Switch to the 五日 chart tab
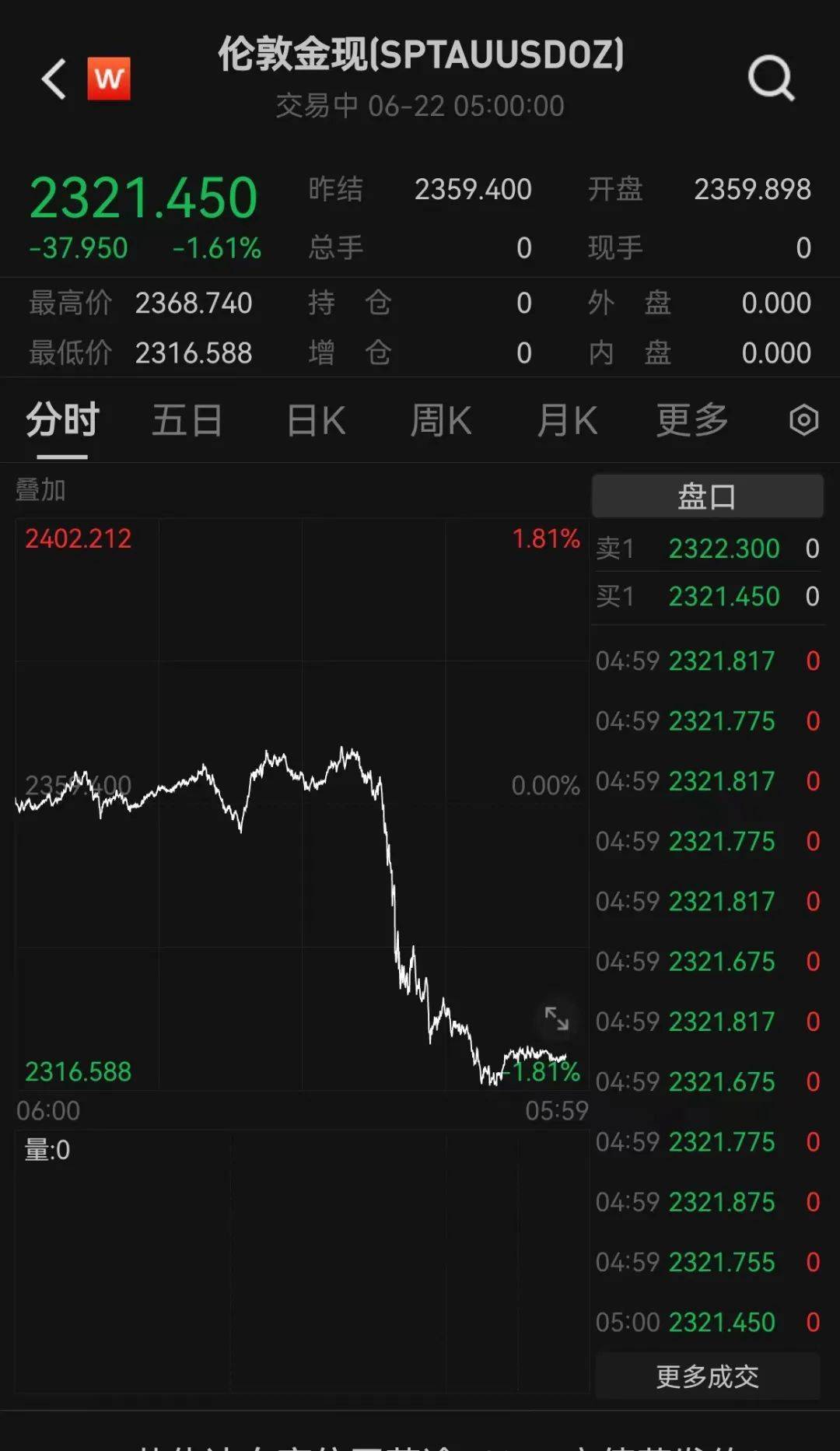The image size is (840, 1451). click(187, 421)
